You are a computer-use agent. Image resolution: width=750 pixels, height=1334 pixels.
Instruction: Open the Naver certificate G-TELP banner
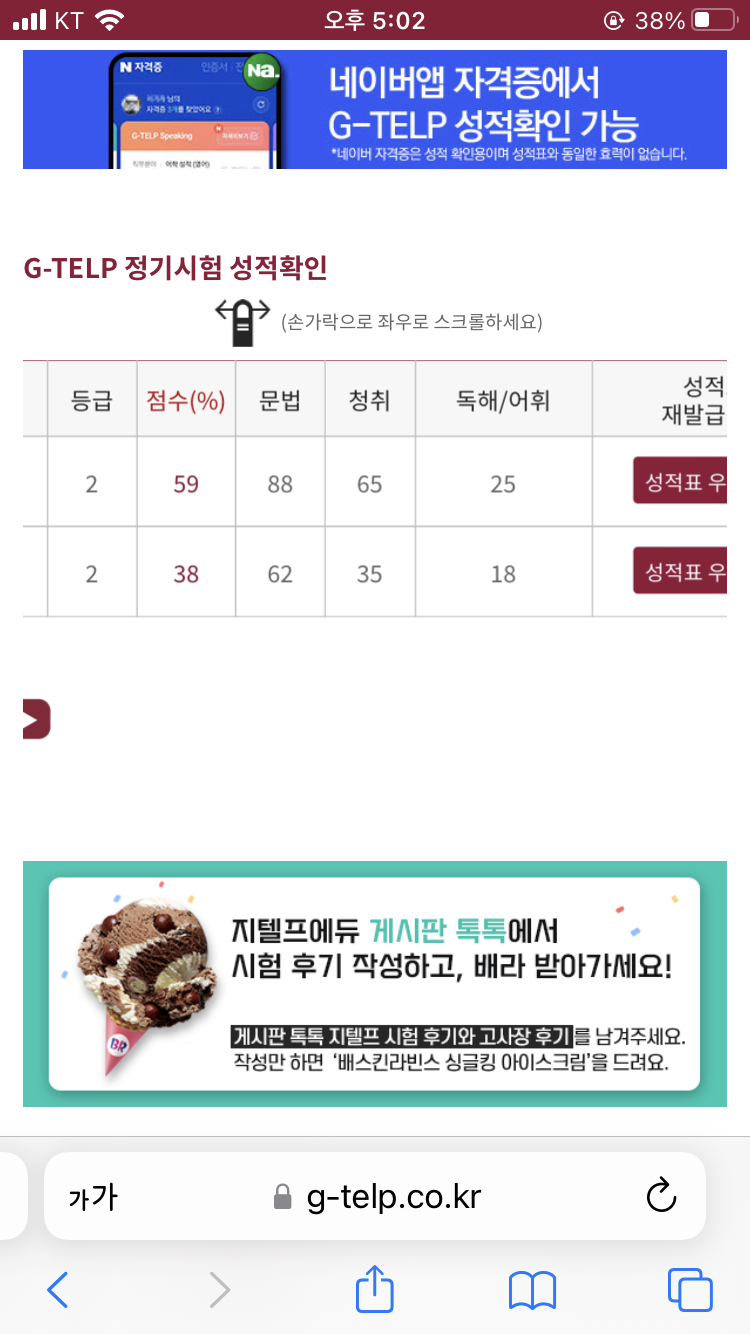(x=374, y=109)
